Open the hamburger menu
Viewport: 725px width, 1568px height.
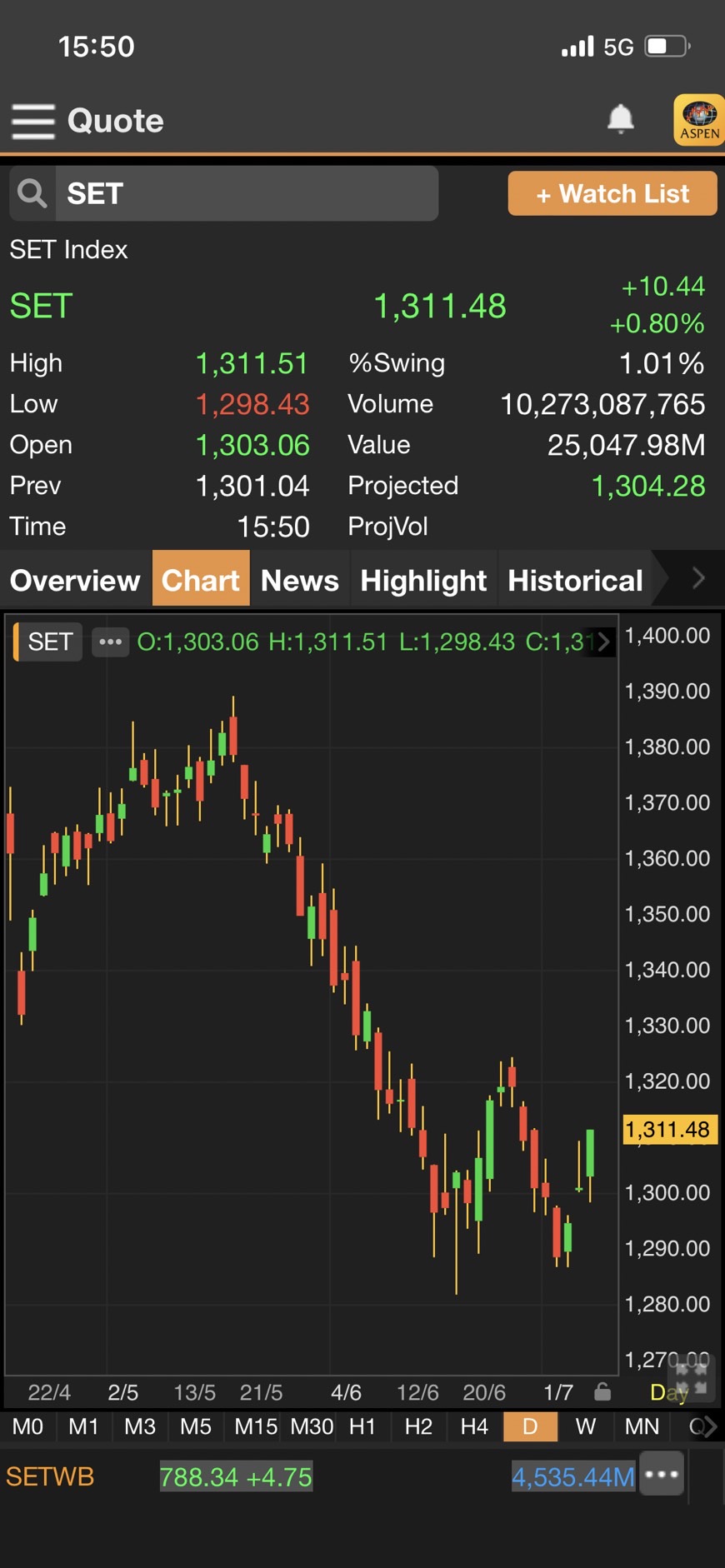(x=33, y=122)
